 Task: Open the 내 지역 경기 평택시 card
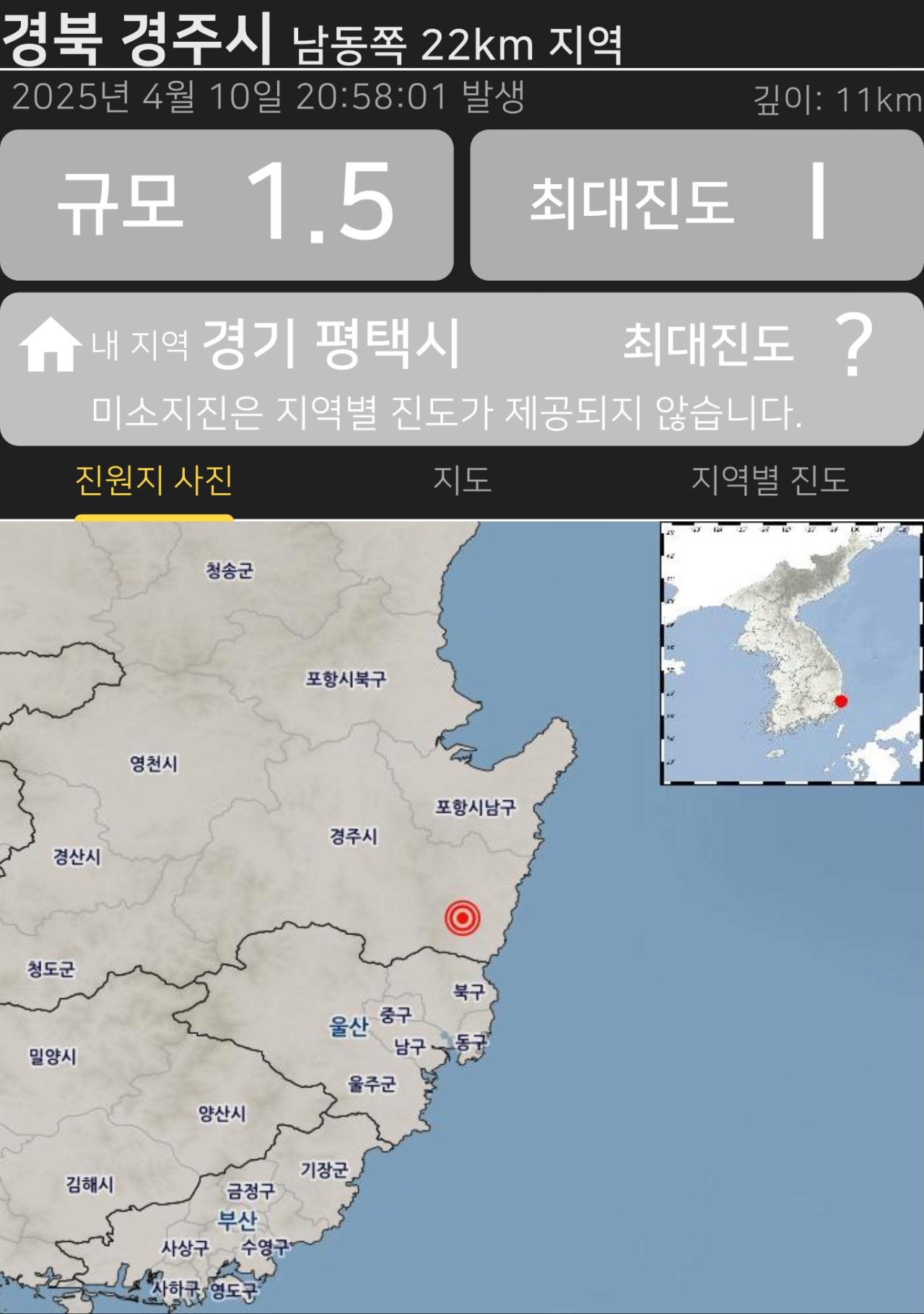462,370
